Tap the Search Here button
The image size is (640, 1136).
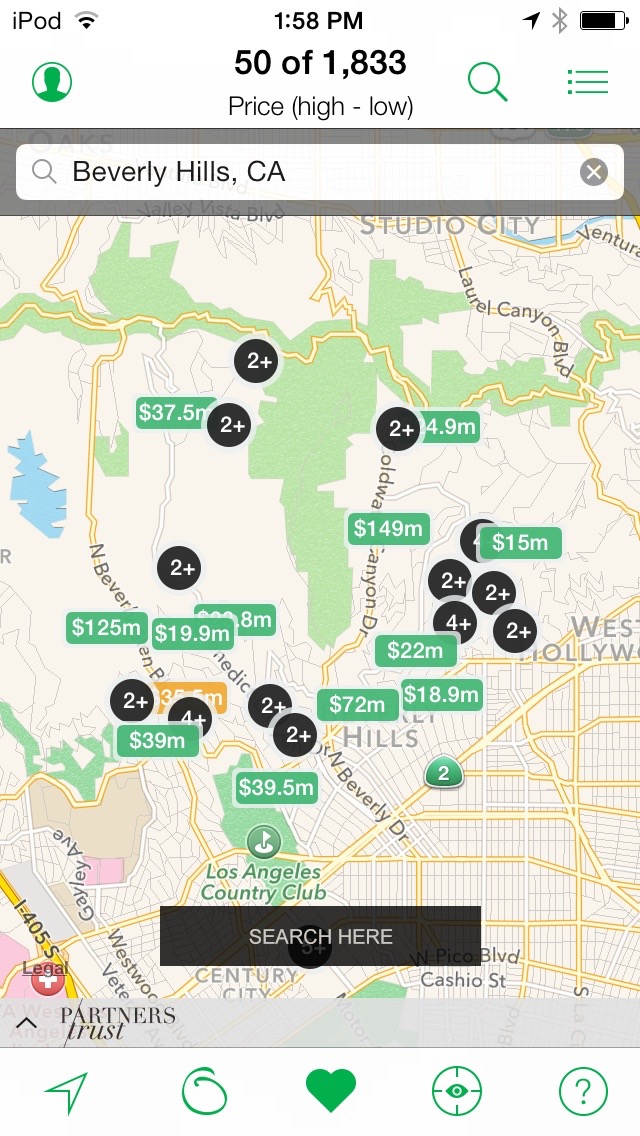(x=320, y=936)
